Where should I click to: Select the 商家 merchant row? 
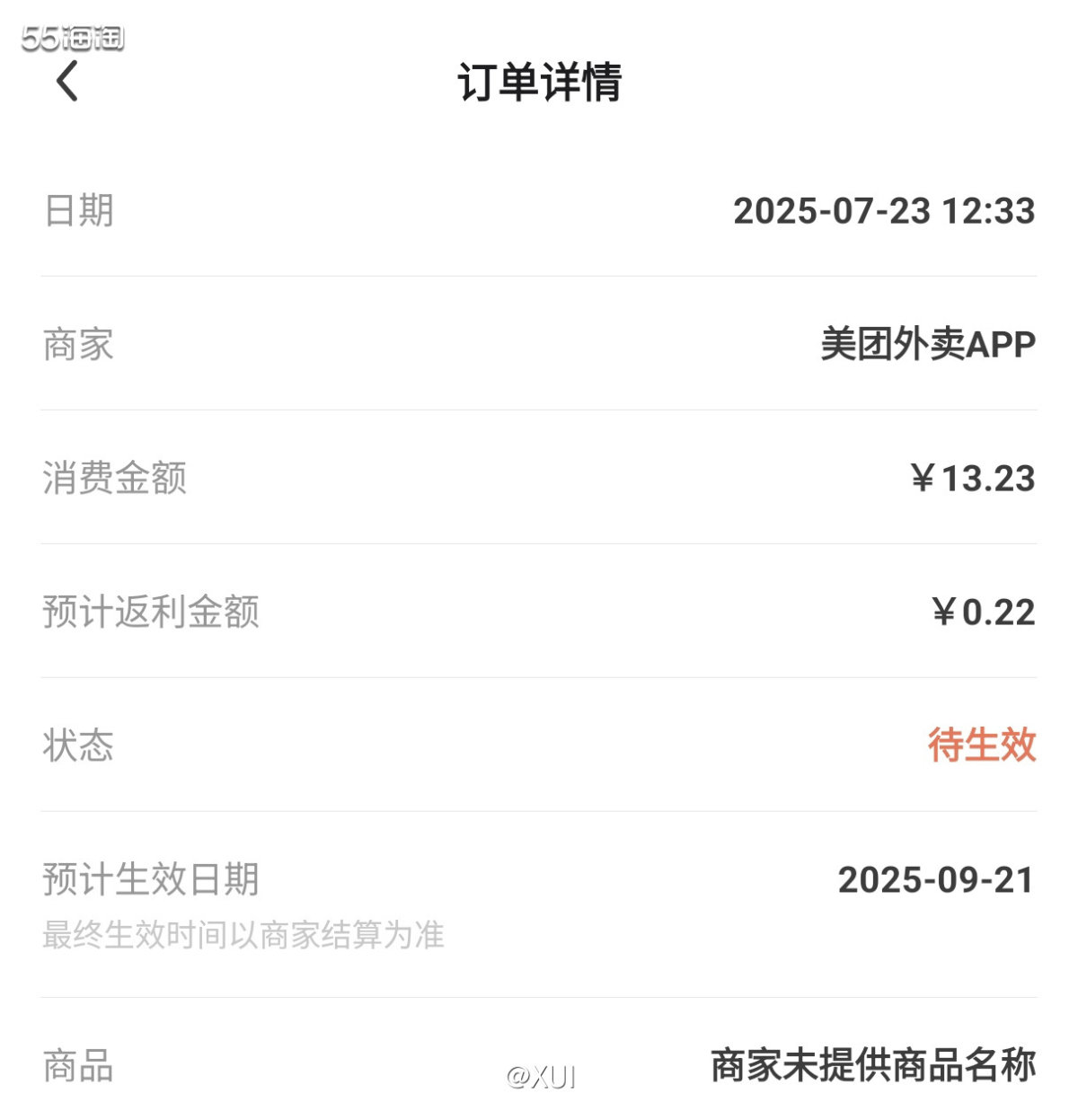[x=539, y=346]
